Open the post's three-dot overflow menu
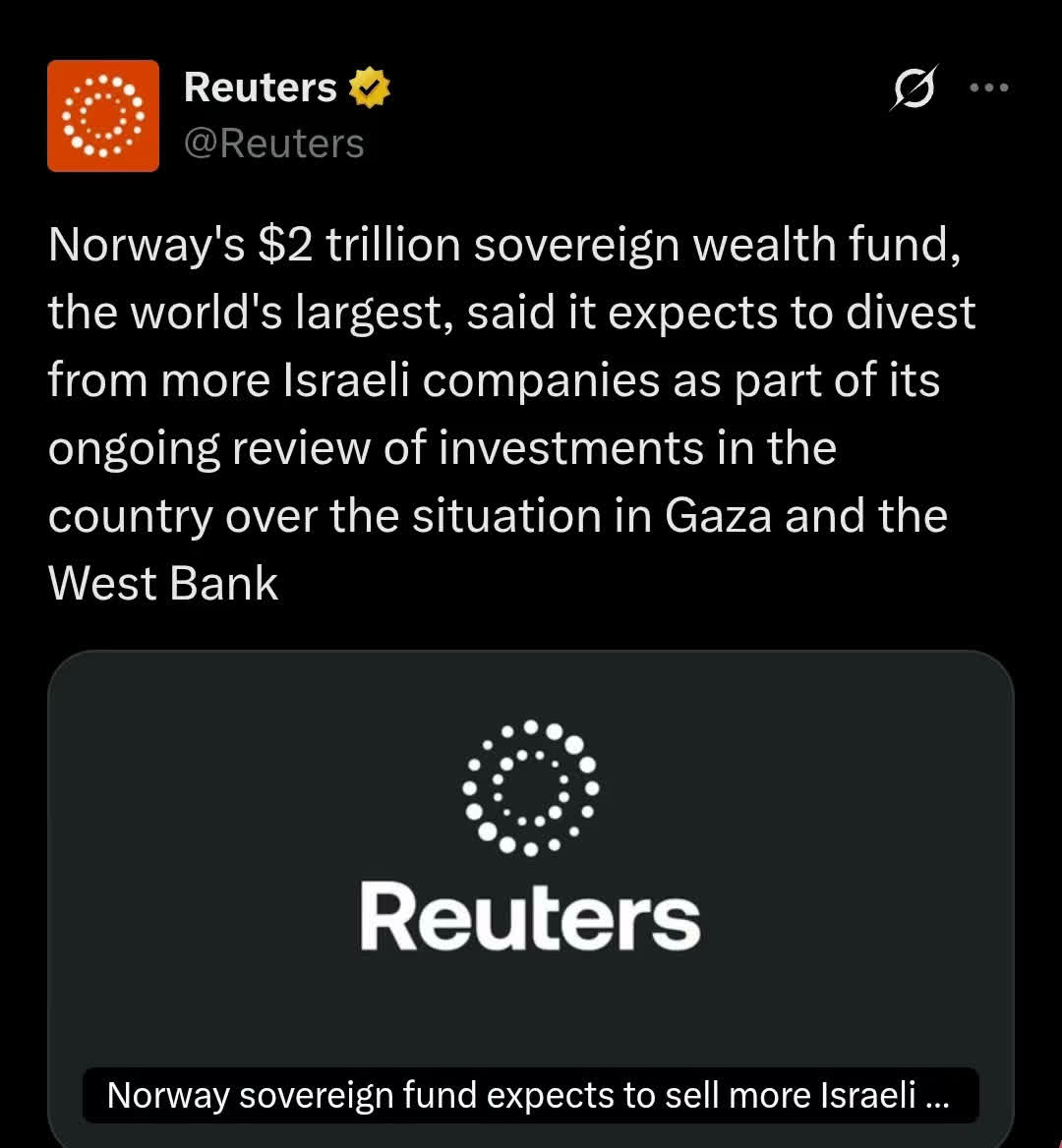Viewport: 1062px width, 1148px height. click(989, 87)
